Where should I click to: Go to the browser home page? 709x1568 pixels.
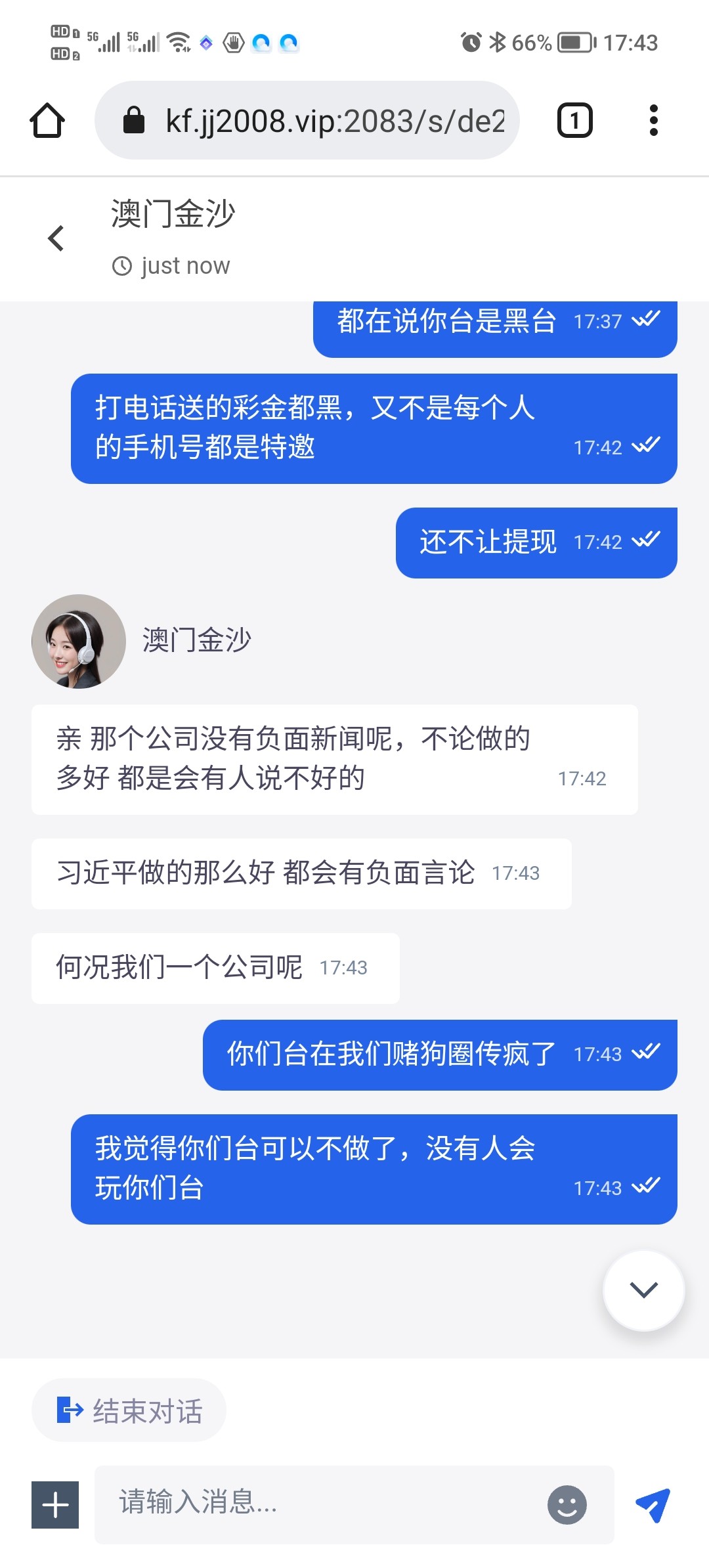pos(47,121)
